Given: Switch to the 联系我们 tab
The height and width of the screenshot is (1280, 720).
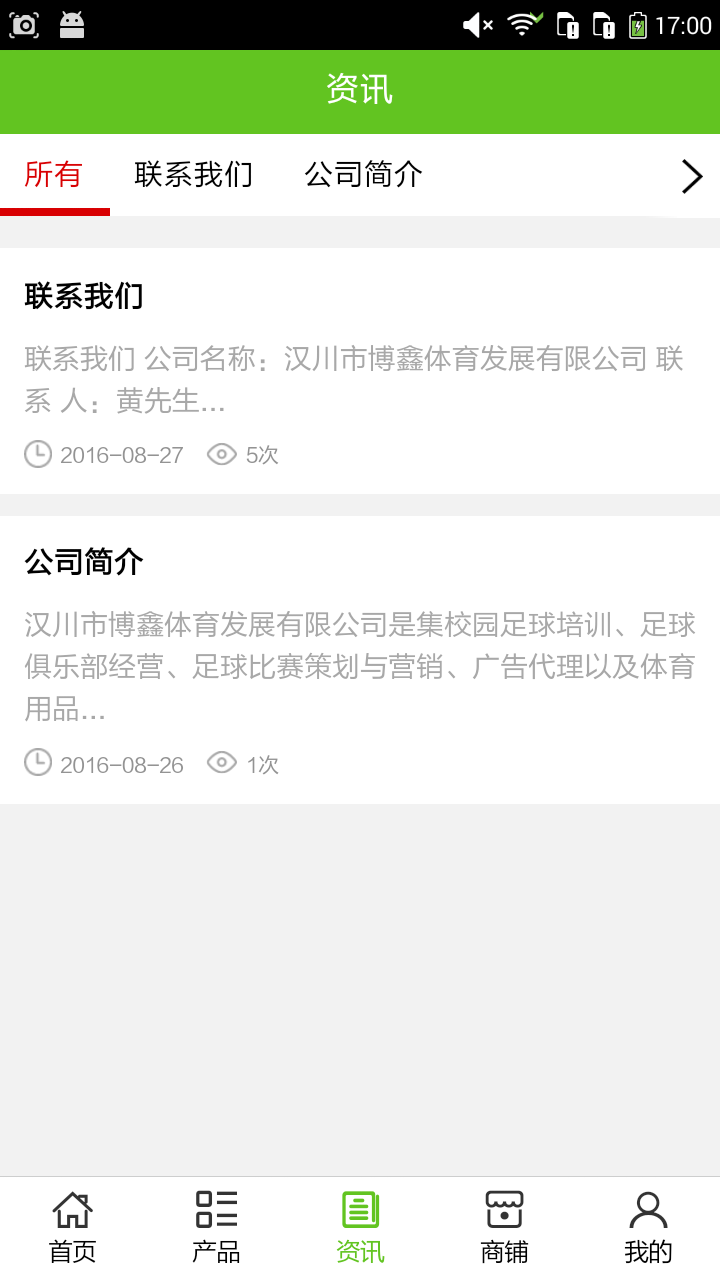Looking at the screenshot, I should click(x=193, y=175).
